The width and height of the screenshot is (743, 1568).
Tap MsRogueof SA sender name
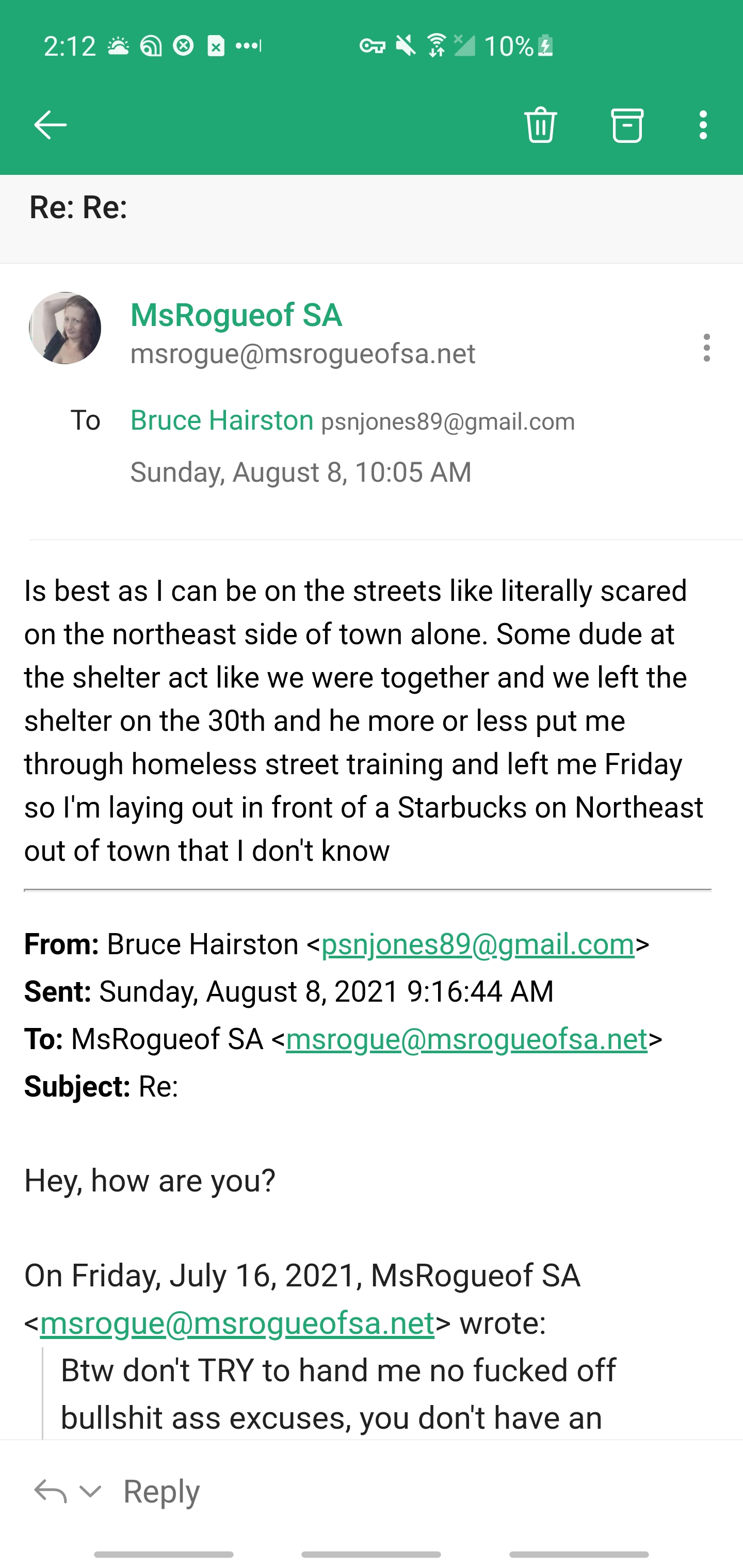point(236,315)
